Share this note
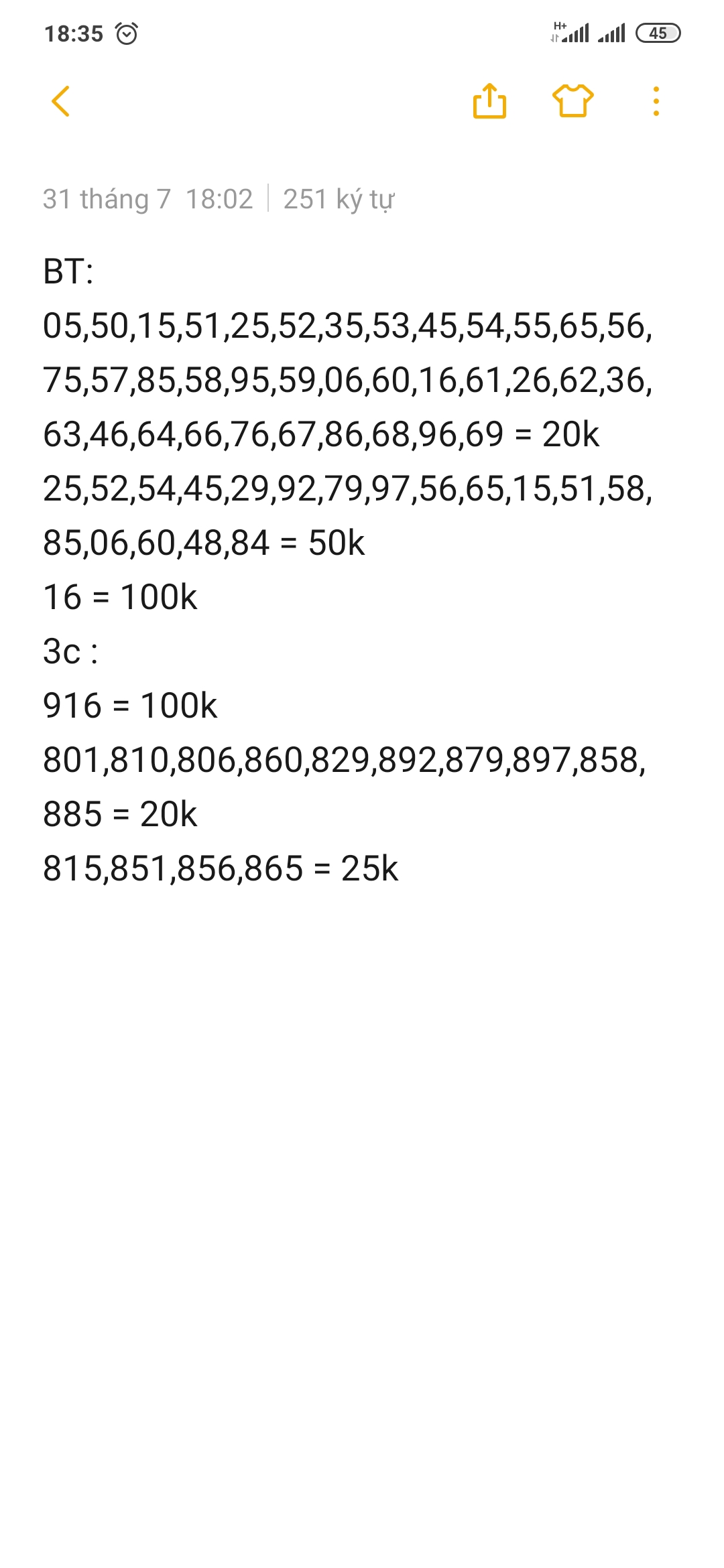This screenshot has width=724, height=1568. point(489,101)
